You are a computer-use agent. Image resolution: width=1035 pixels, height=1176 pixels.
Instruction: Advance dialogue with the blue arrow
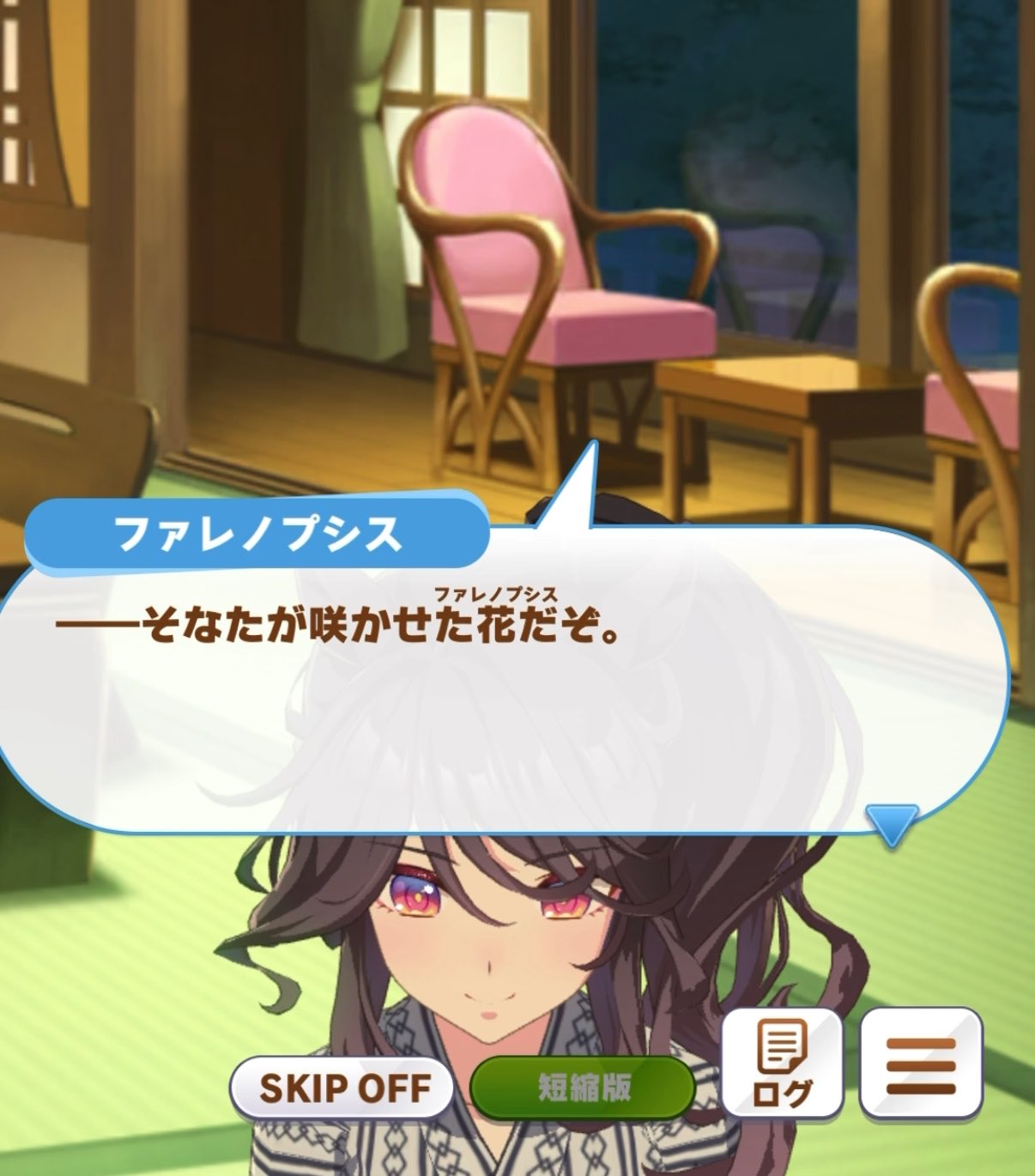(892, 825)
